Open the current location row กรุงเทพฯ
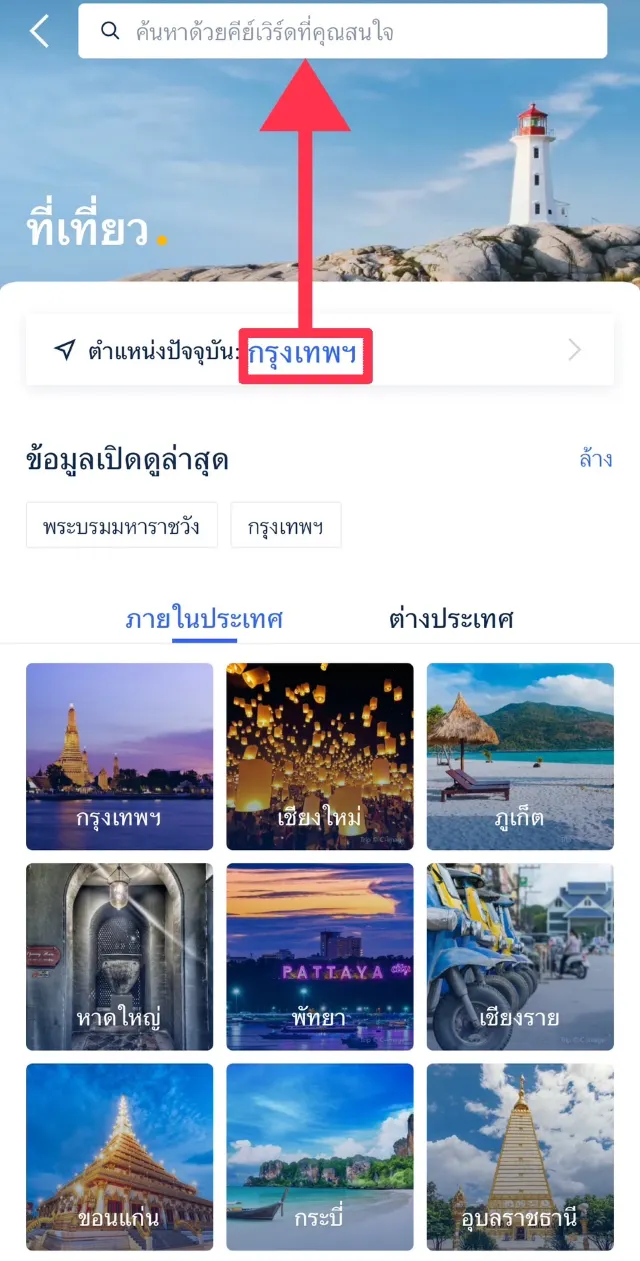640x1261 pixels. (x=320, y=350)
